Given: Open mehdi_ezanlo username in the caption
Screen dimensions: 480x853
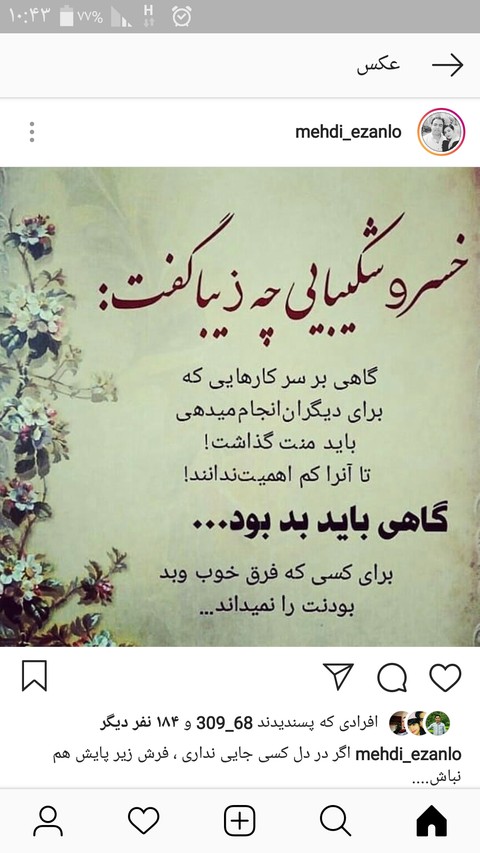Looking at the screenshot, I should 408,754.
